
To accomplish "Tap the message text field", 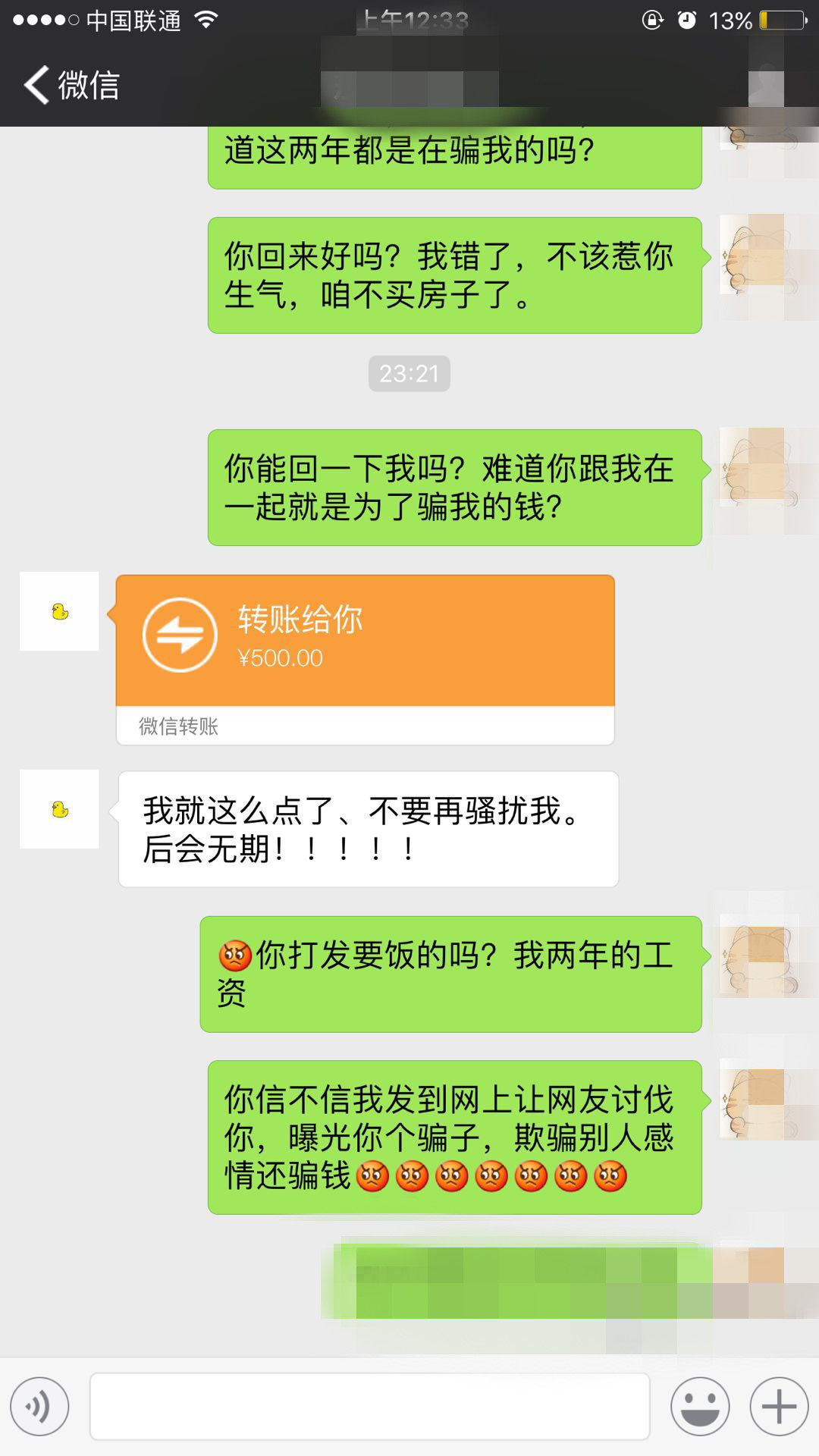I will 370,1406.
